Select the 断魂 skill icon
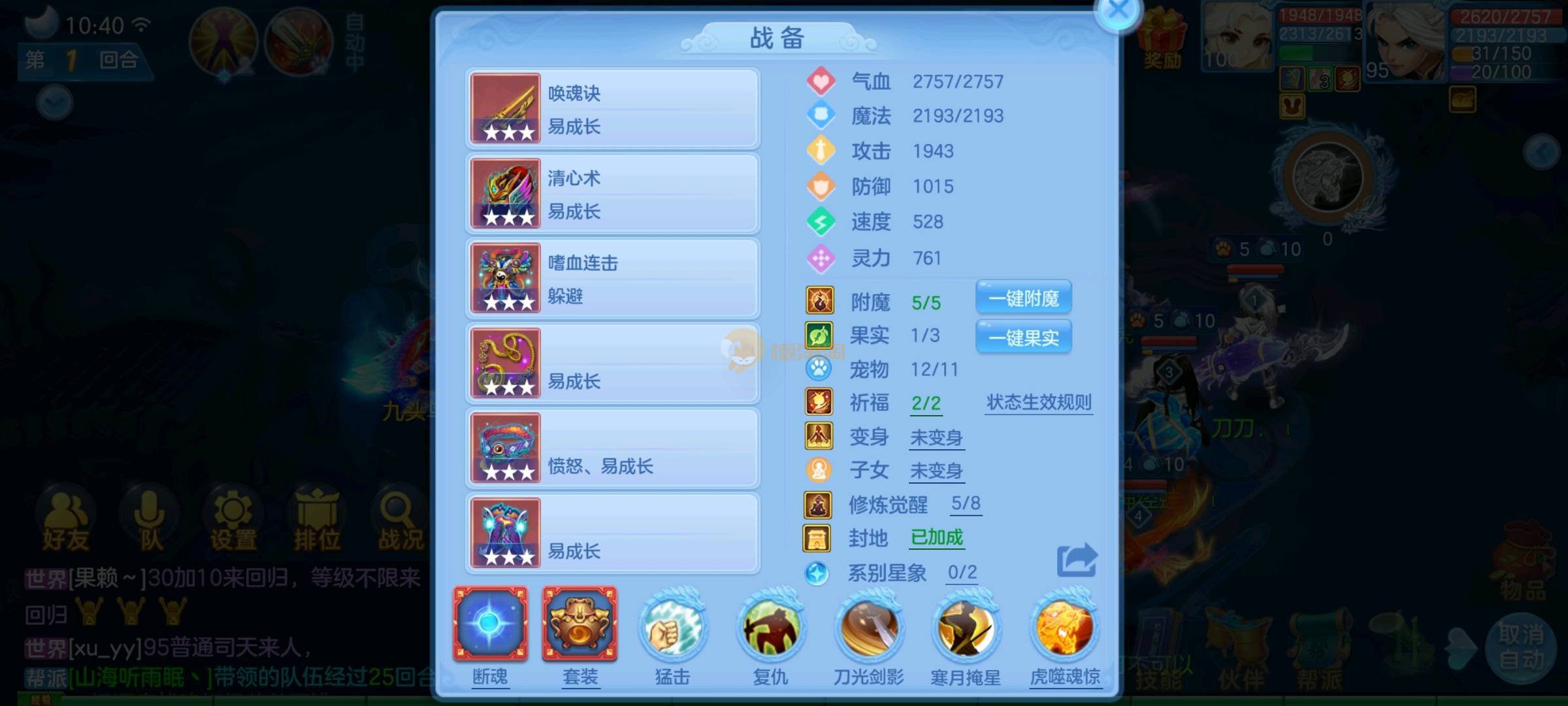The width and height of the screenshot is (1568, 706). [x=491, y=624]
